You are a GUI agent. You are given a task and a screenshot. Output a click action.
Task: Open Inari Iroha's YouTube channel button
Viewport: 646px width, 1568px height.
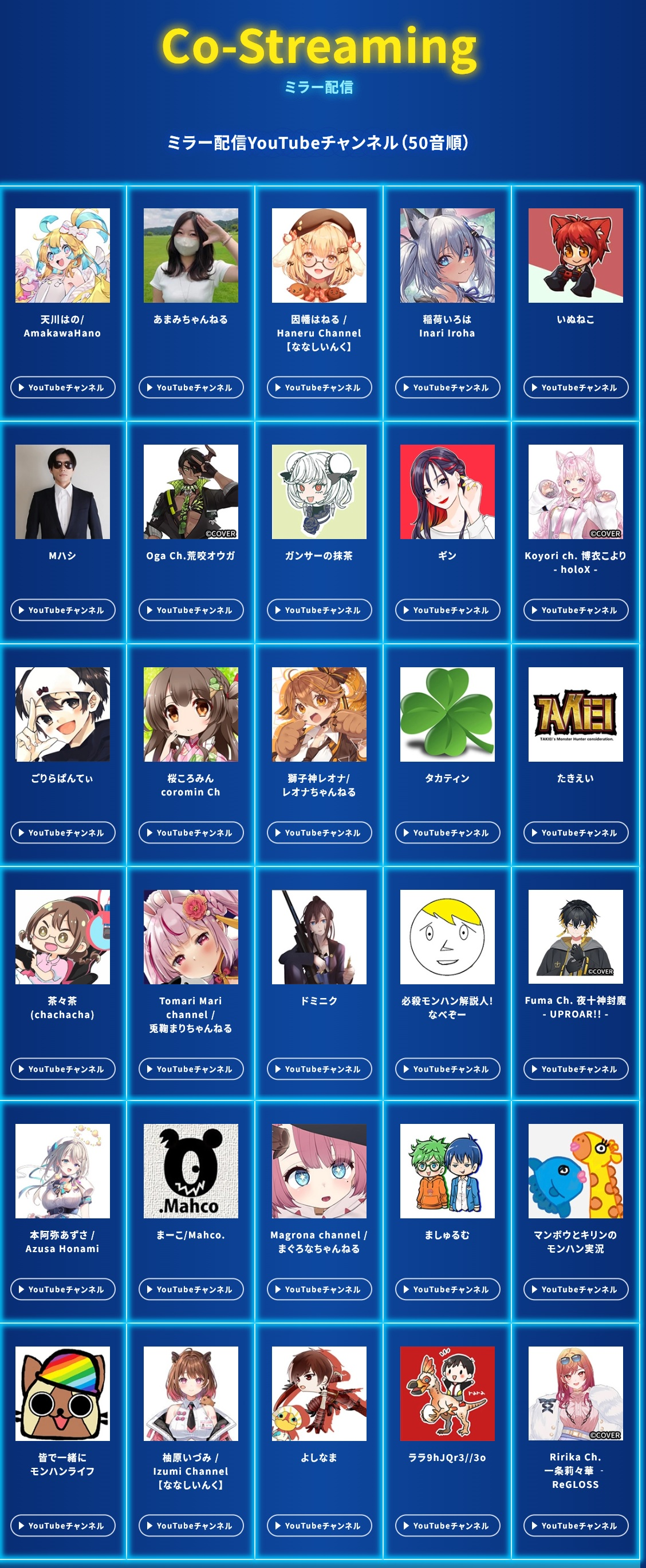447,387
